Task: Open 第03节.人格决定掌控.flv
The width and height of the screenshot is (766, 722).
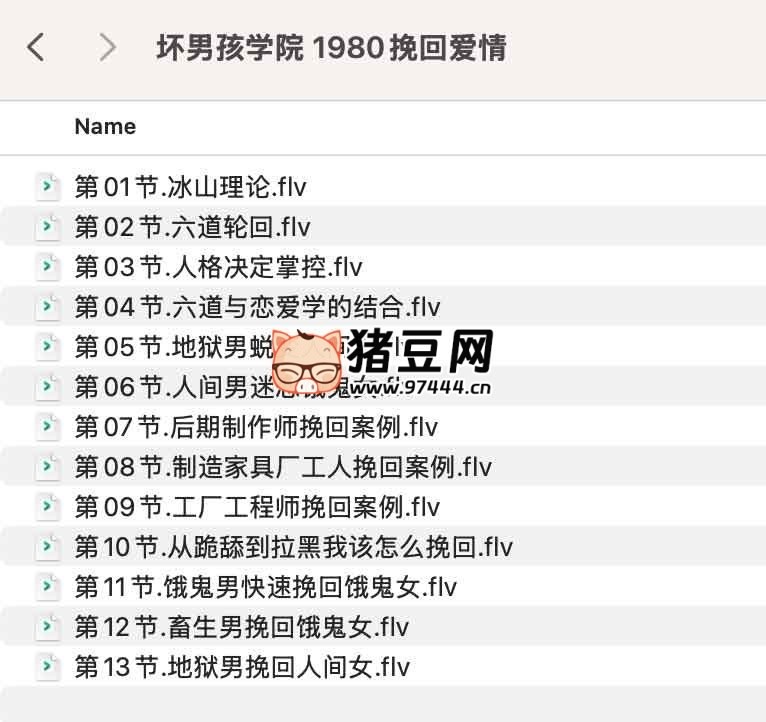Action: pos(218,267)
